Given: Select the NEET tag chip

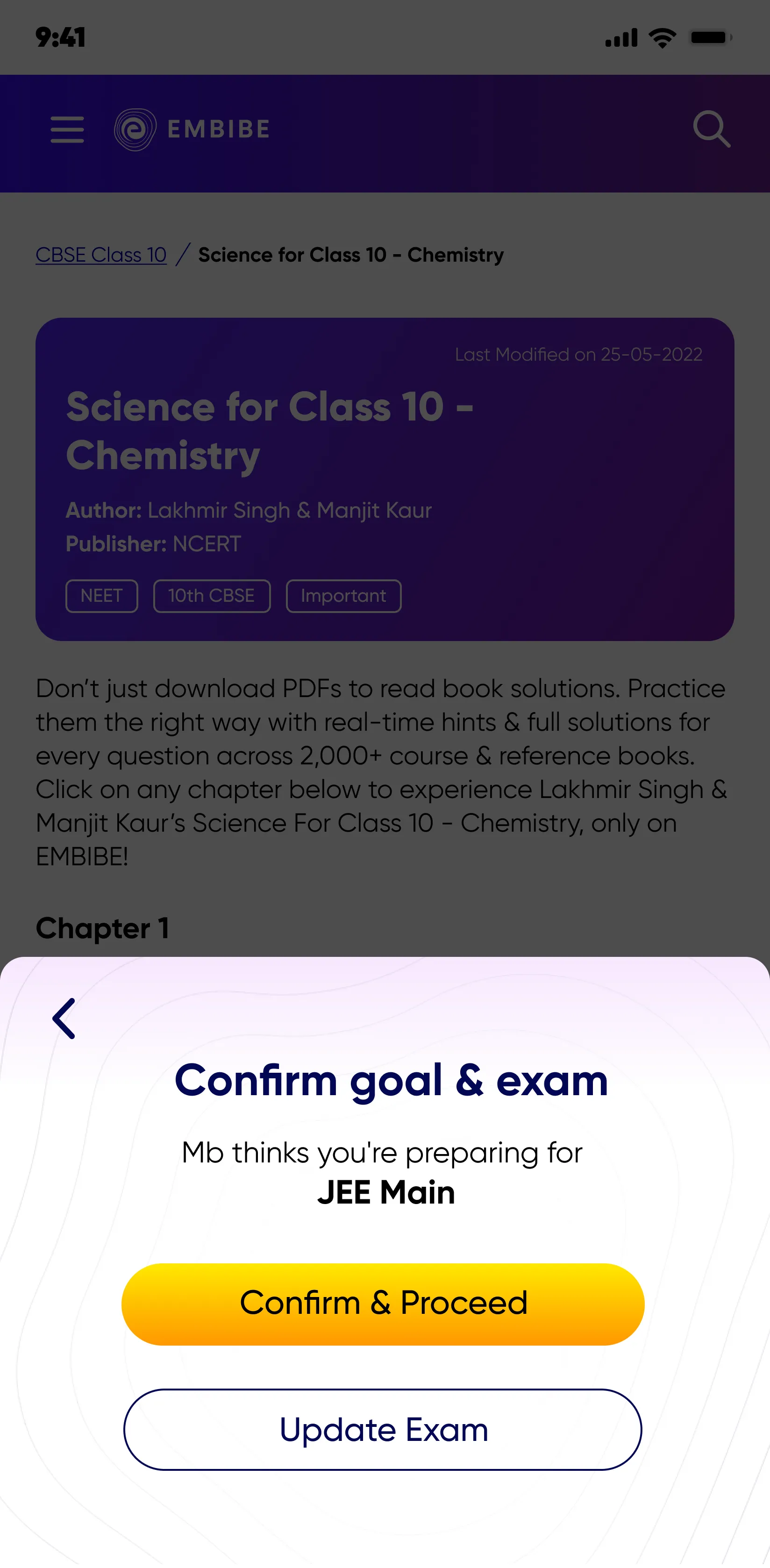Looking at the screenshot, I should point(102,596).
